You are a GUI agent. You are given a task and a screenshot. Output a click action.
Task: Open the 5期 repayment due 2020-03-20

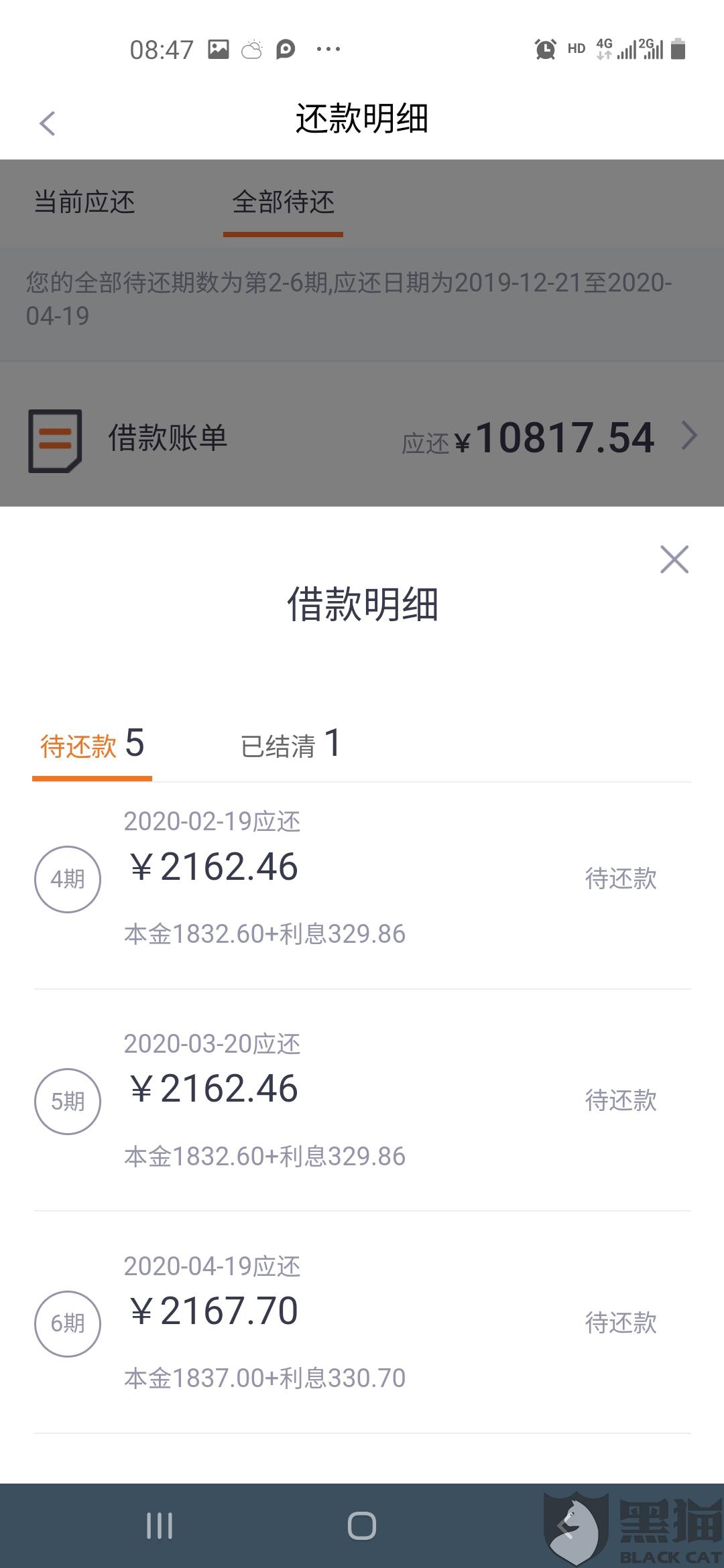point(362,1100)
